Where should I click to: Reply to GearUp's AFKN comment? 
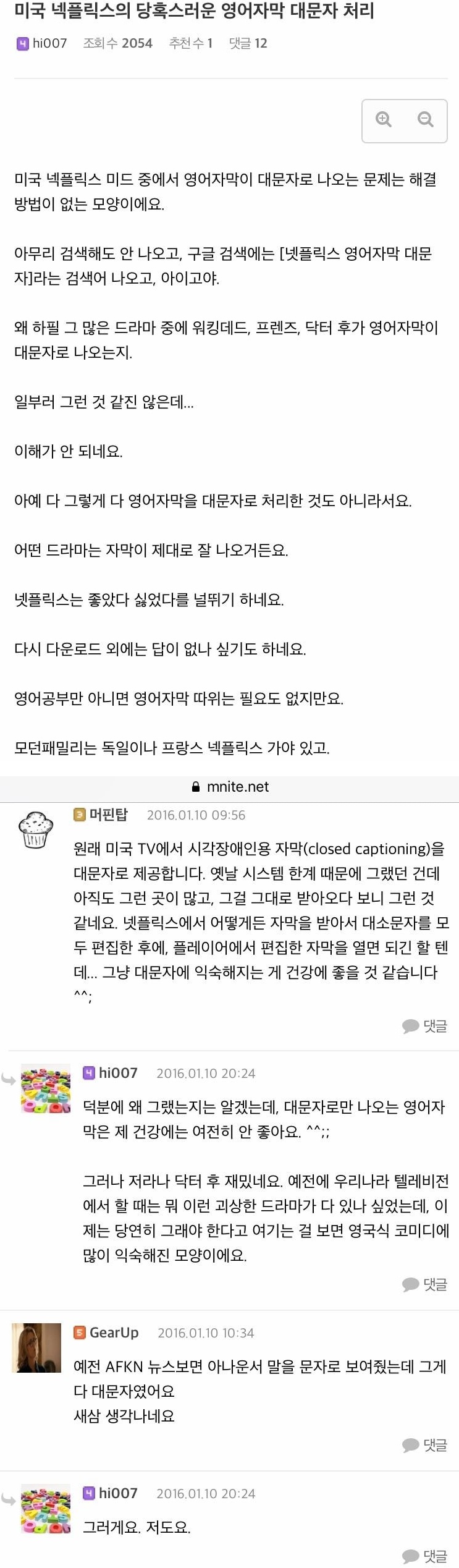(425, 1445)
